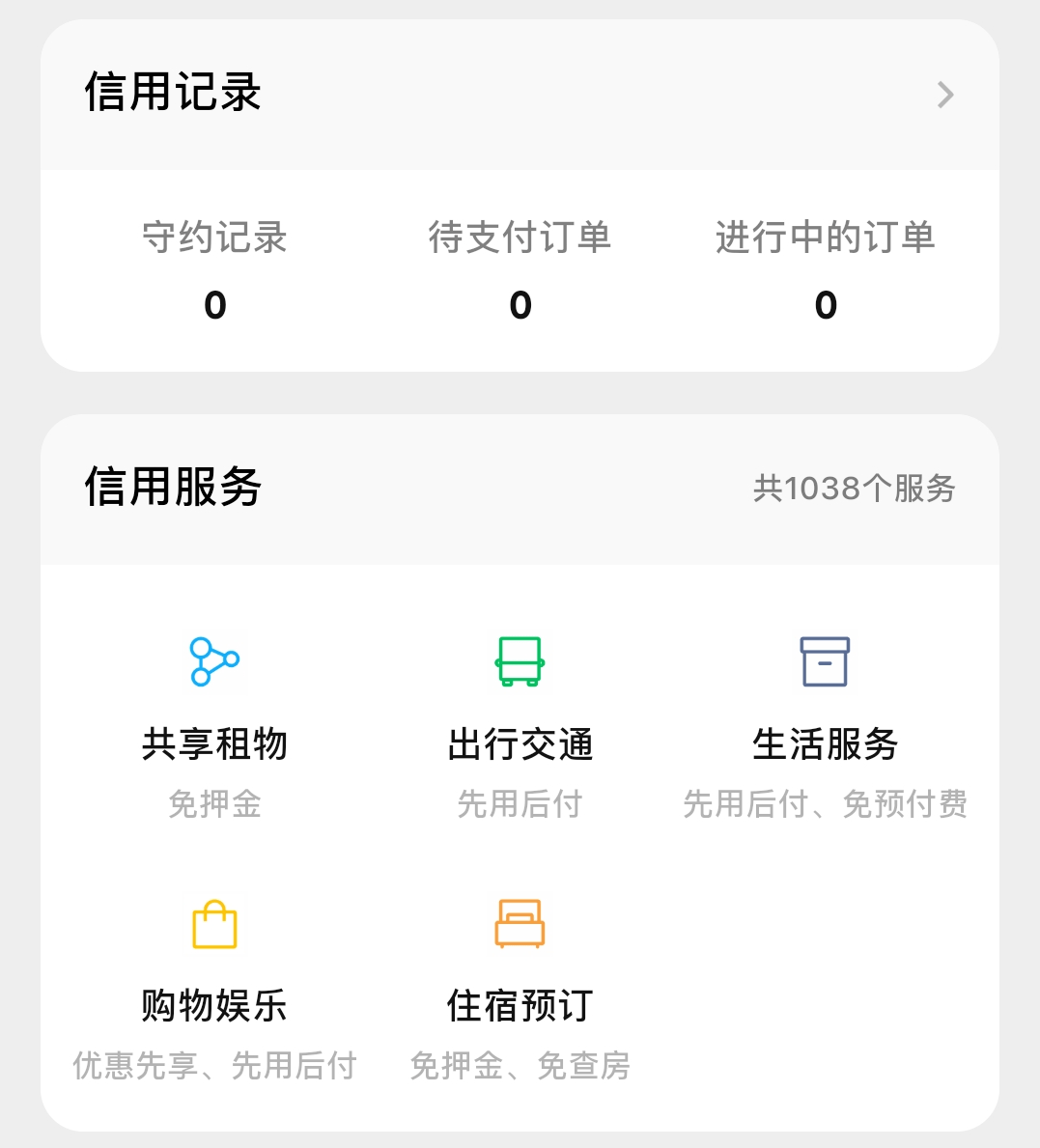Open 待支付订单 list
This screenshot has width=1040, height=1148.
pos(520,271)
